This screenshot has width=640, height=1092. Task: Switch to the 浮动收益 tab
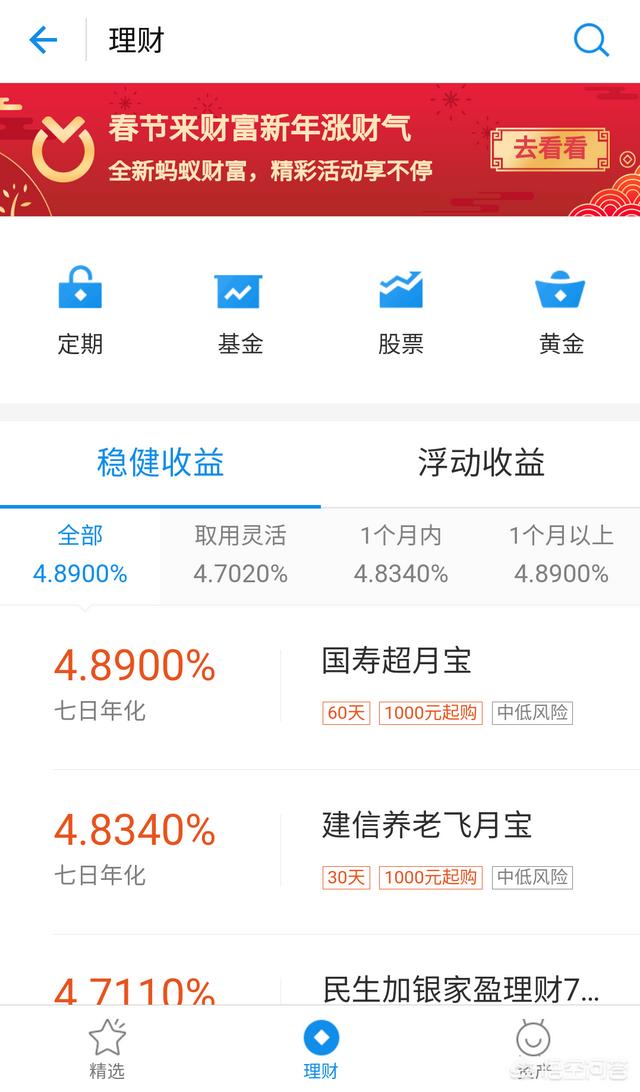click(x=480, y=463)
